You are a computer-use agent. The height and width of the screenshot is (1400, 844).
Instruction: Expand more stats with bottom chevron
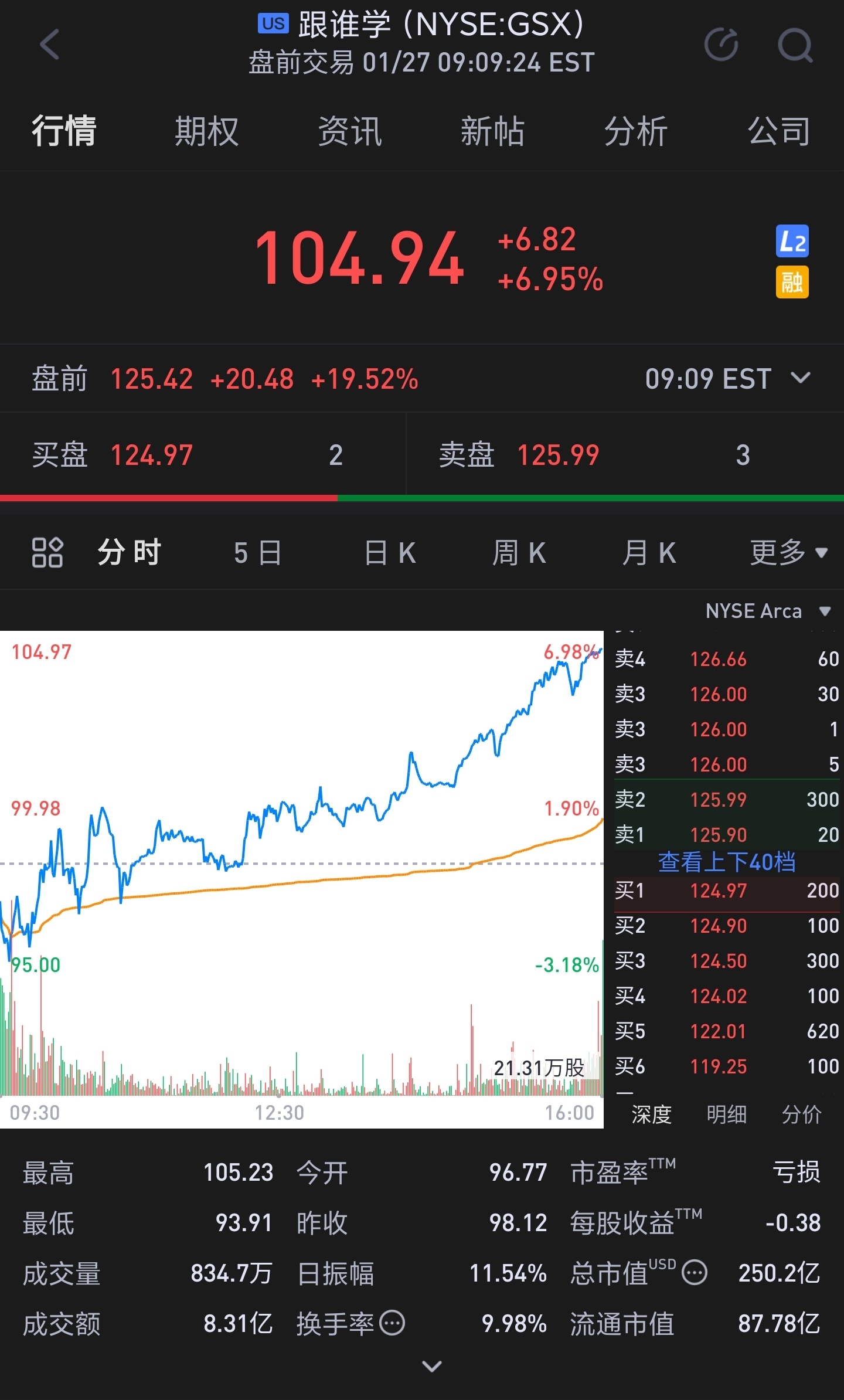pos(432,1367)
